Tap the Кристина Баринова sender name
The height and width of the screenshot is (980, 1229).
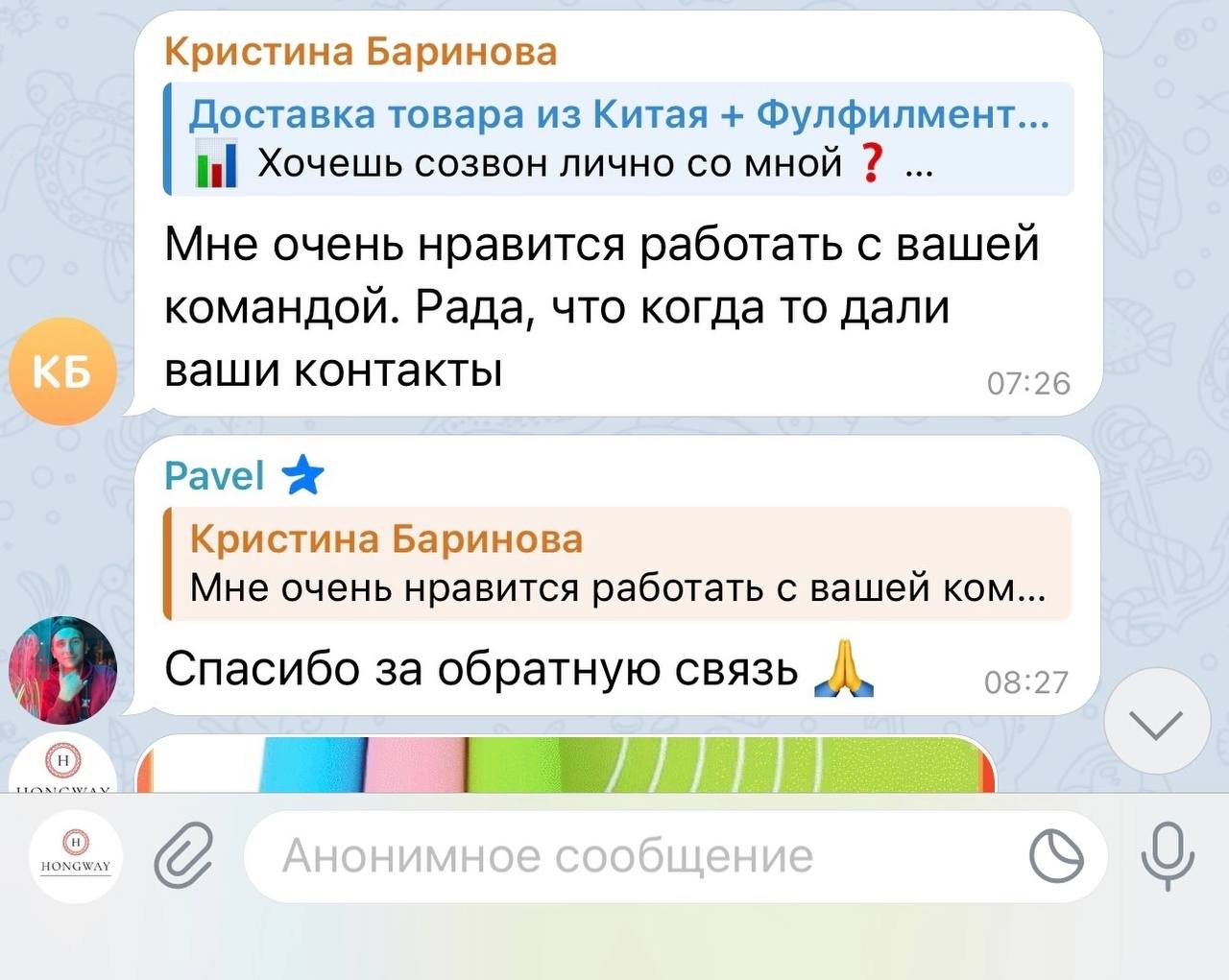(360, 51)
